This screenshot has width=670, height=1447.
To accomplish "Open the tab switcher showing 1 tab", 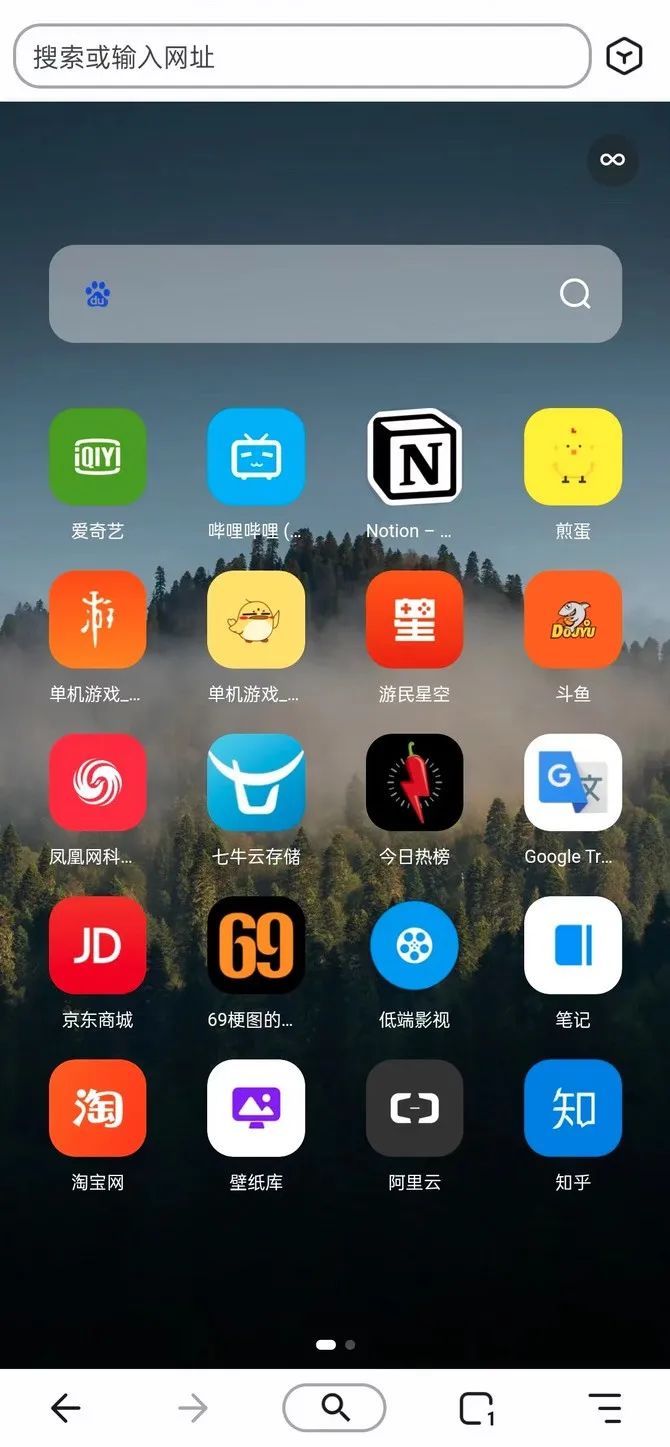I will point(476,1409).
